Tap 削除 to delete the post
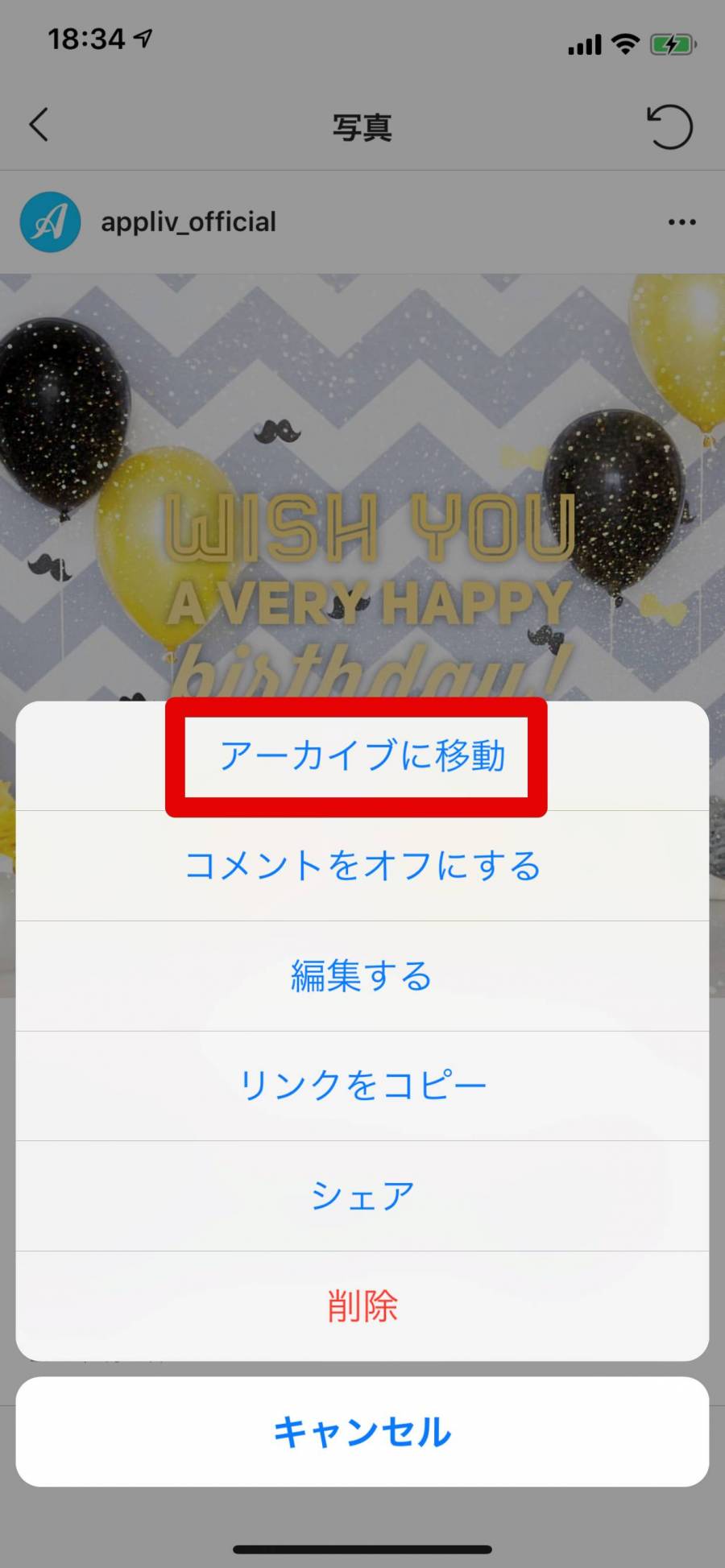Viewport: 725px width, 1568px height. tap(362, 1305)
